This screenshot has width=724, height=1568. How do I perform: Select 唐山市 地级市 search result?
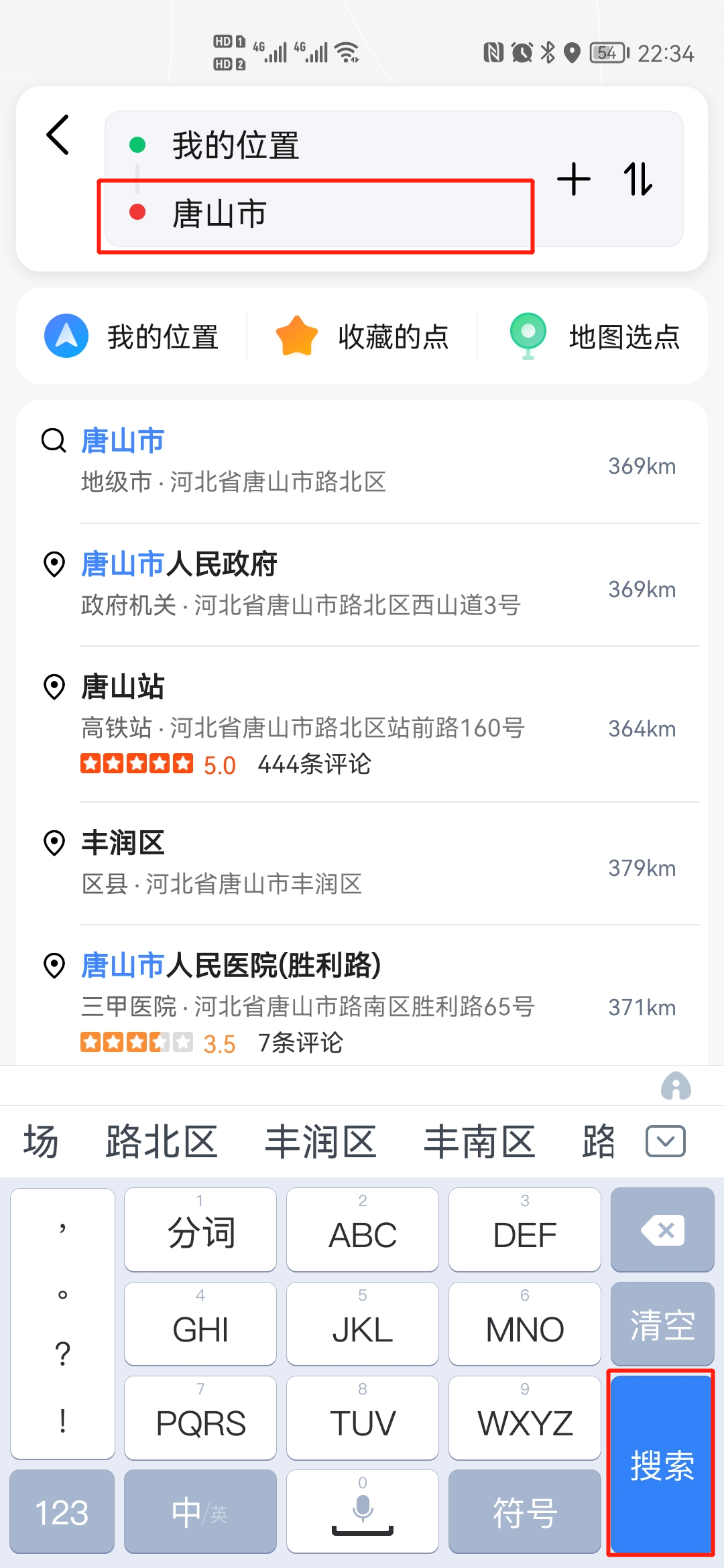pos(362,462)
